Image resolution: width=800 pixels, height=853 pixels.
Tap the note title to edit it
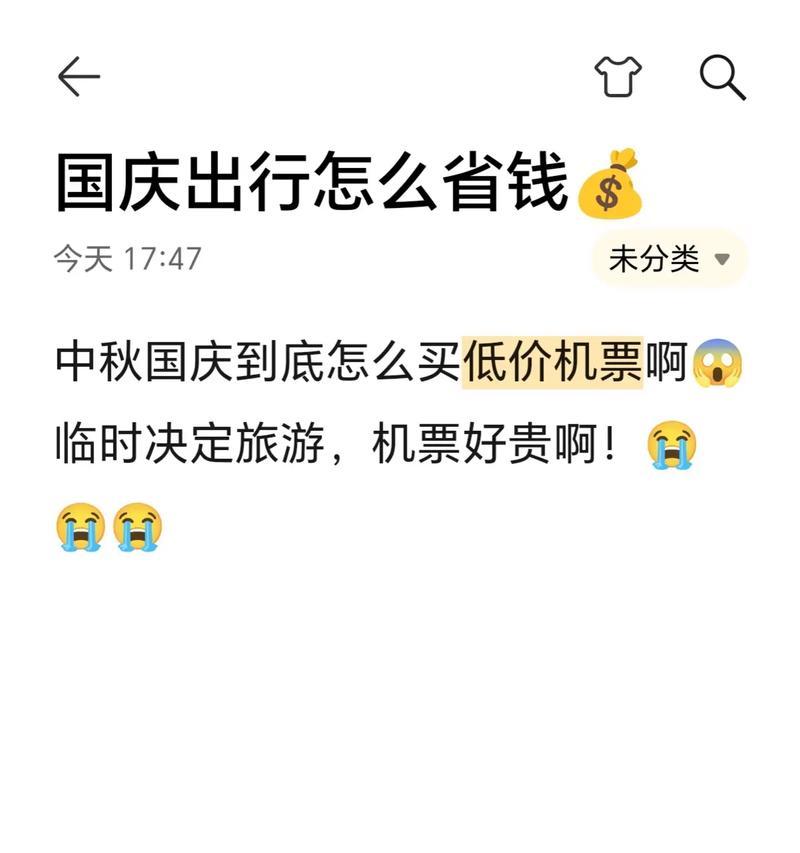tap(310, 183)
